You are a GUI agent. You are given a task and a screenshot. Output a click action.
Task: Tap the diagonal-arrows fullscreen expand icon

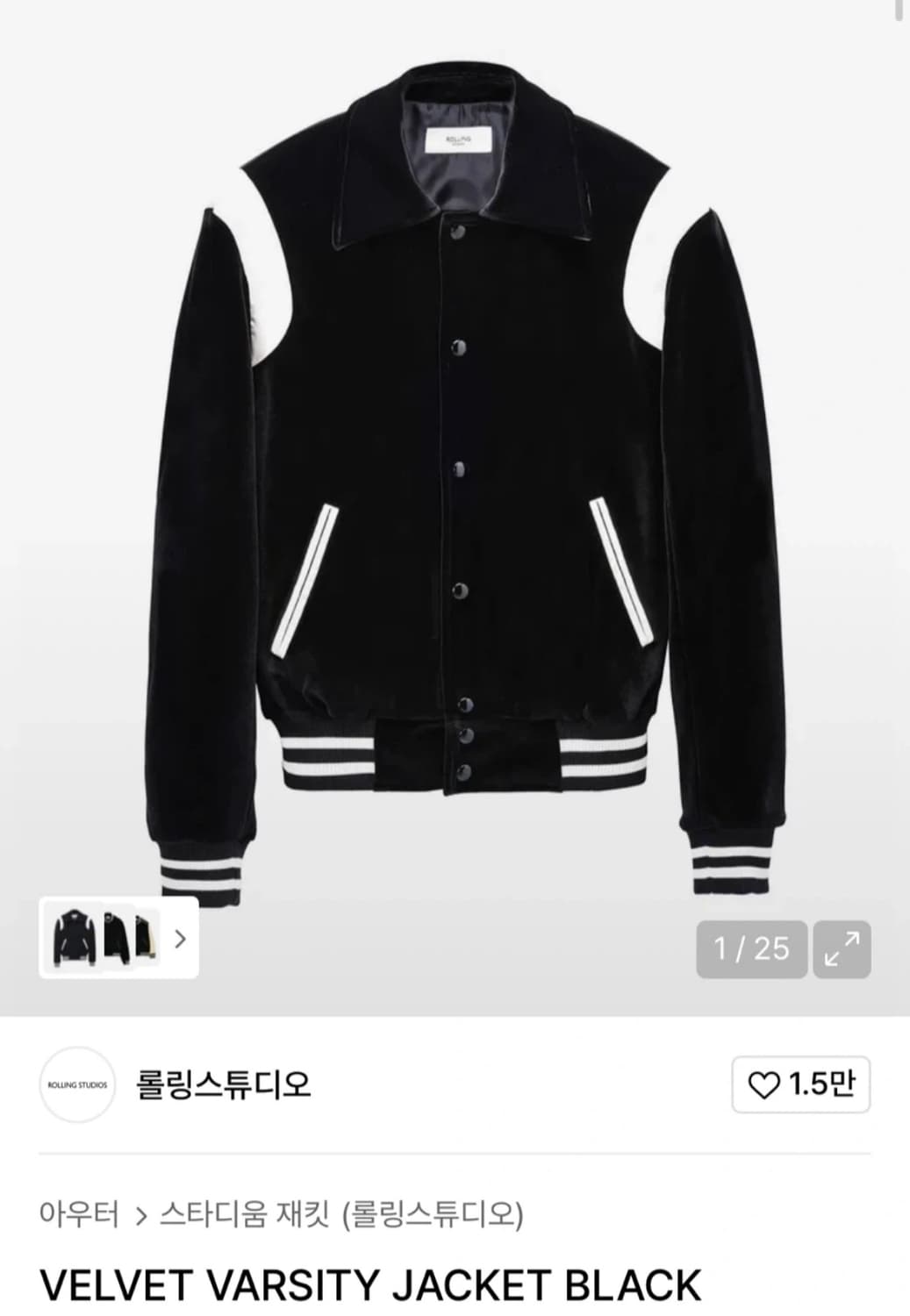click(842, 948)
